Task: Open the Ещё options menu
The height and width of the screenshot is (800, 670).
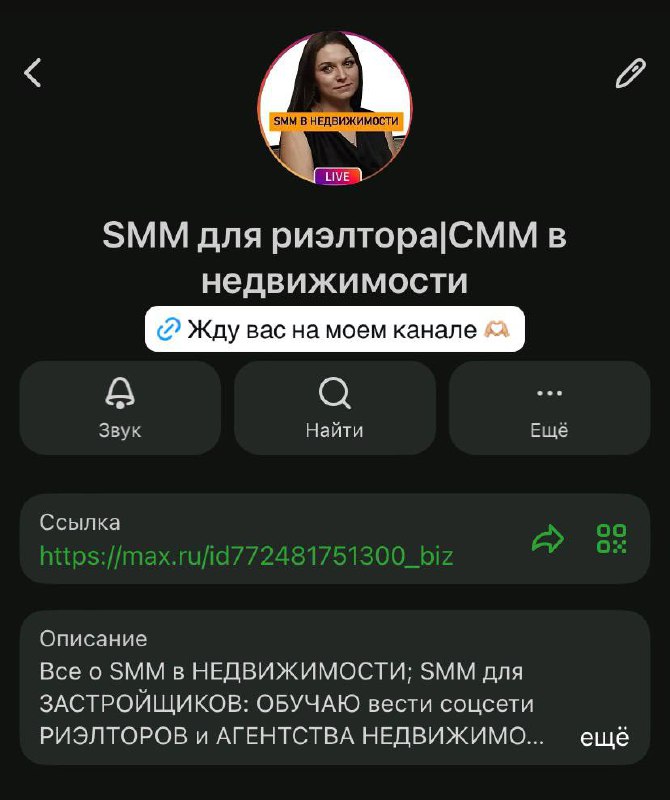Action: tap(549, 408)
